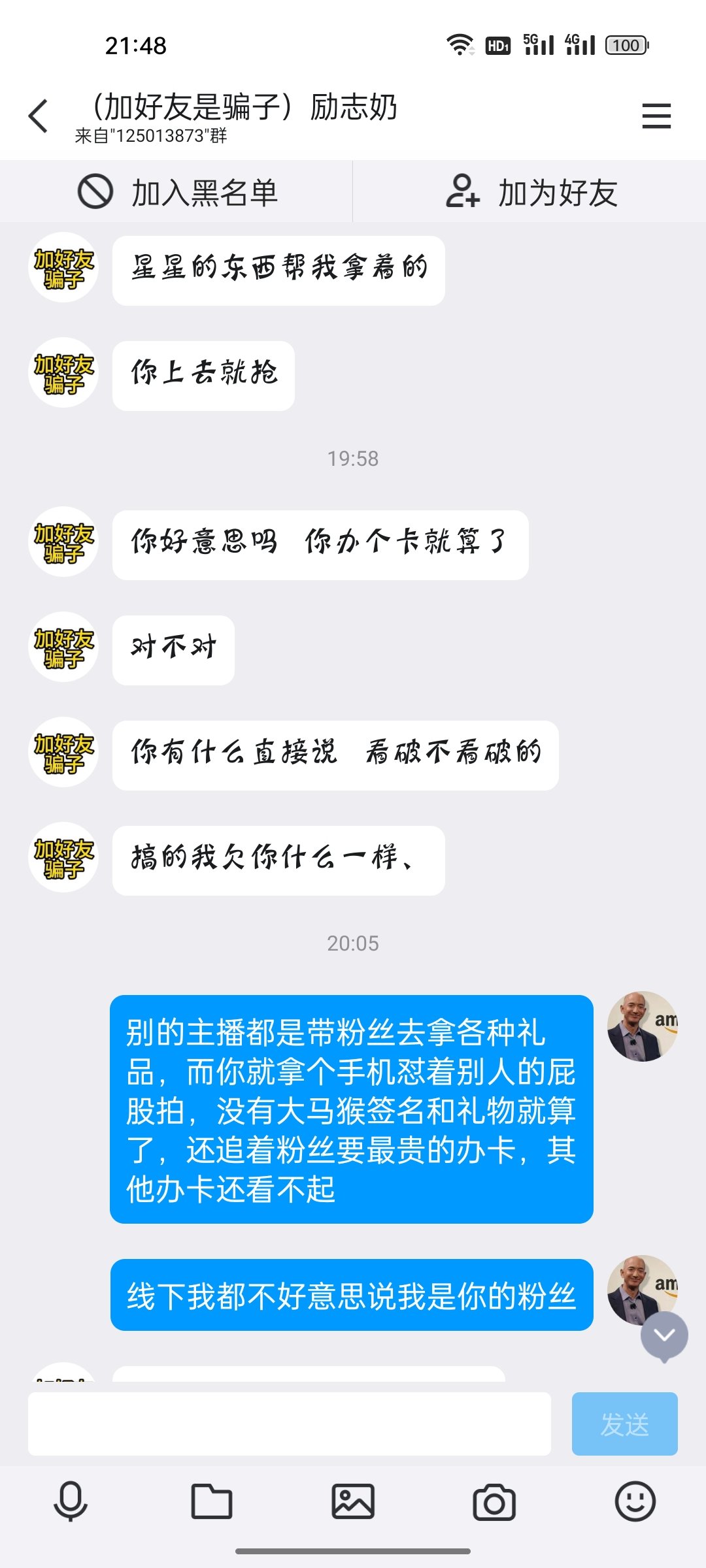Jump to latest messages with down arrow

[x=664, y=1335]
